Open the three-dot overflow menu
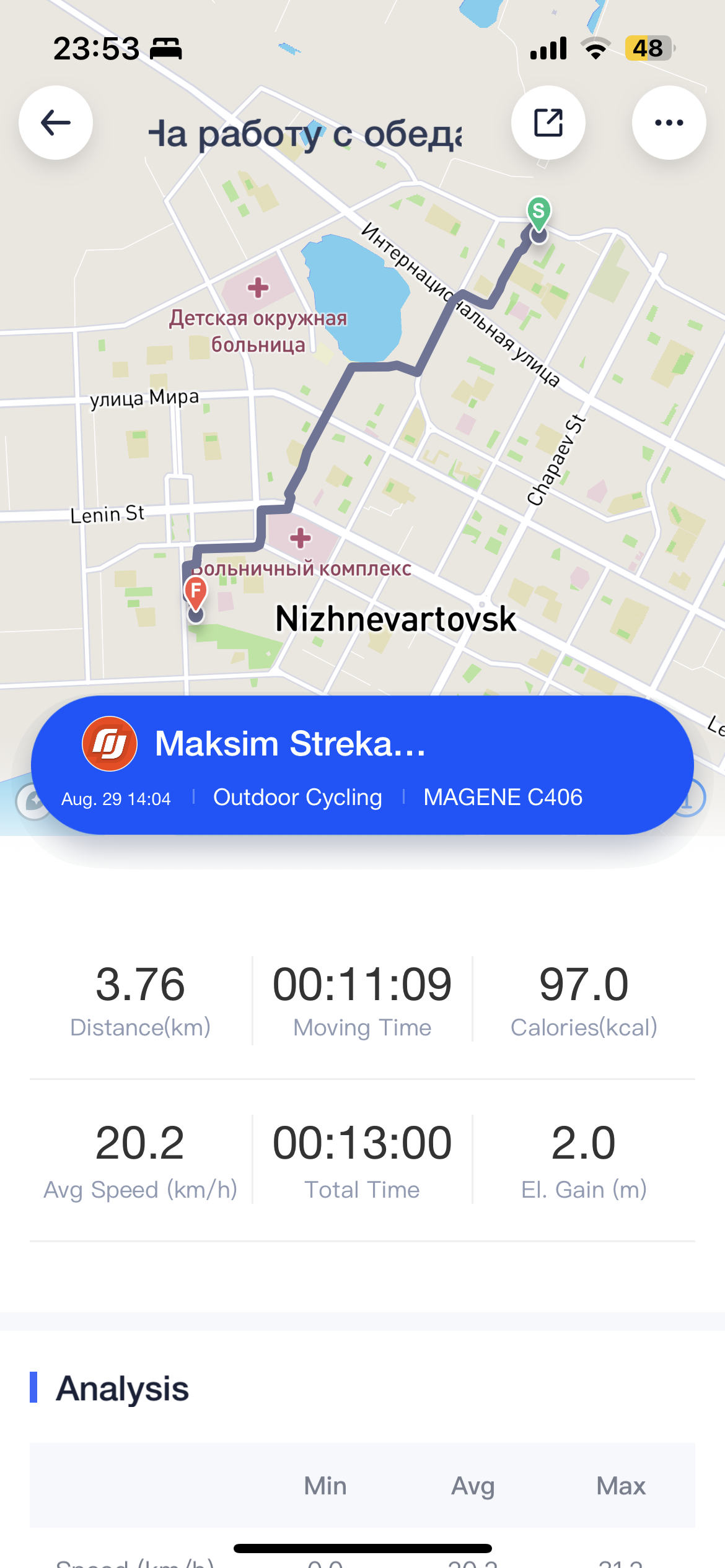This screenshot has width=725, height=1568. (669, 123)
